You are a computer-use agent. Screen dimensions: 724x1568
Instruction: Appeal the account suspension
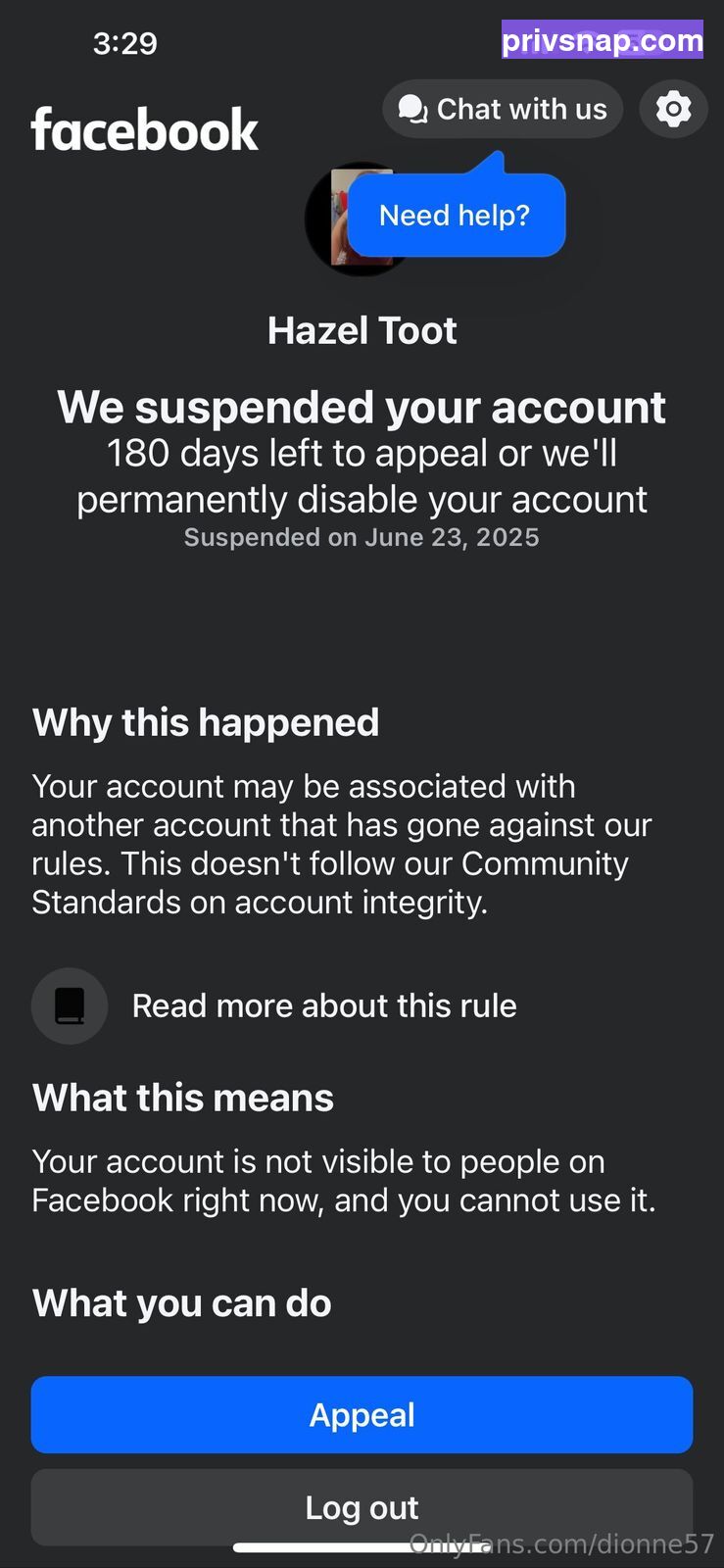pyautogui.click(x=362, y=1414)
